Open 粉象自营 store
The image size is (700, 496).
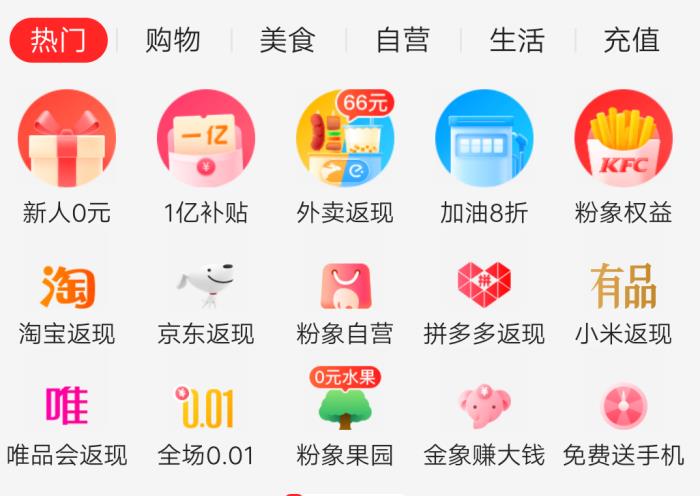345,288
